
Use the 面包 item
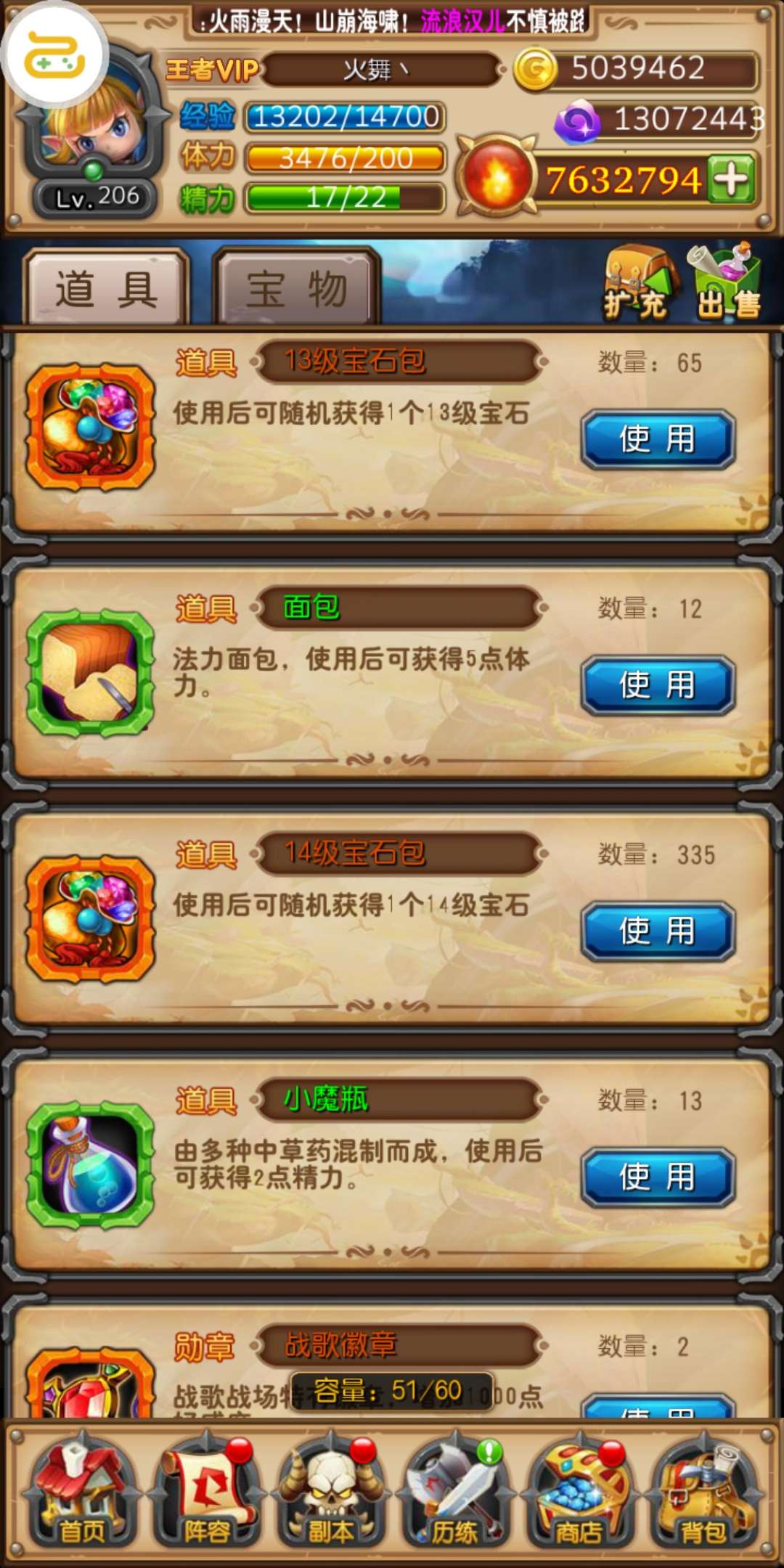coord(658,685)
